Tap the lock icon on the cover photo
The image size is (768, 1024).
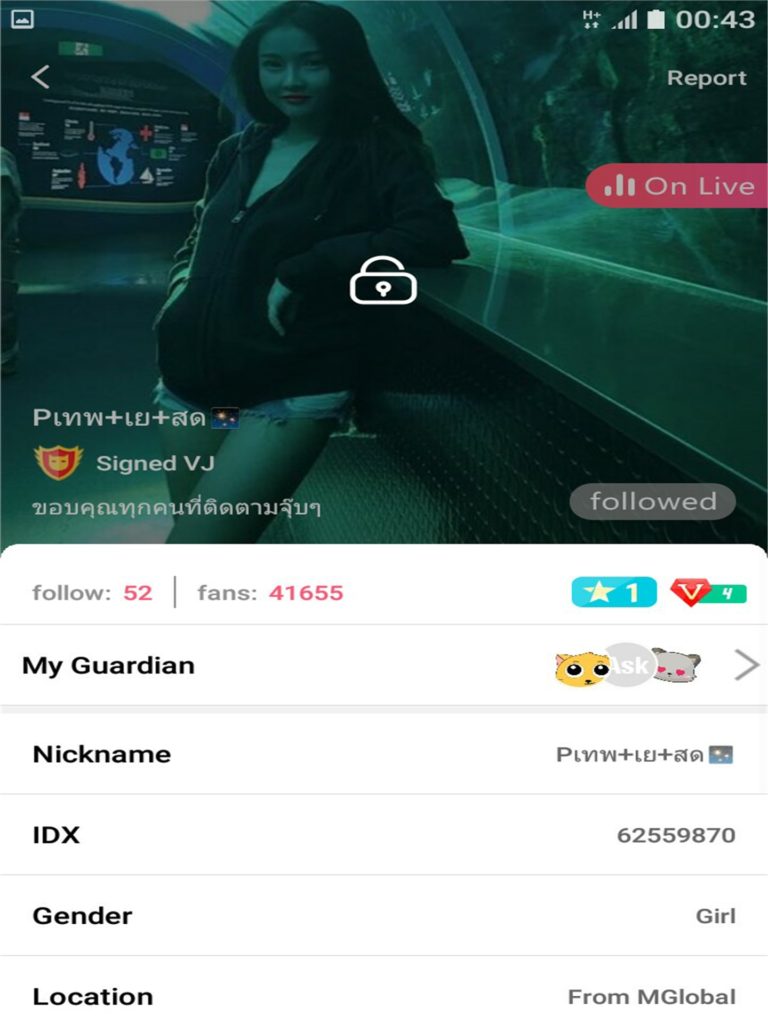(x=383, y=281)
